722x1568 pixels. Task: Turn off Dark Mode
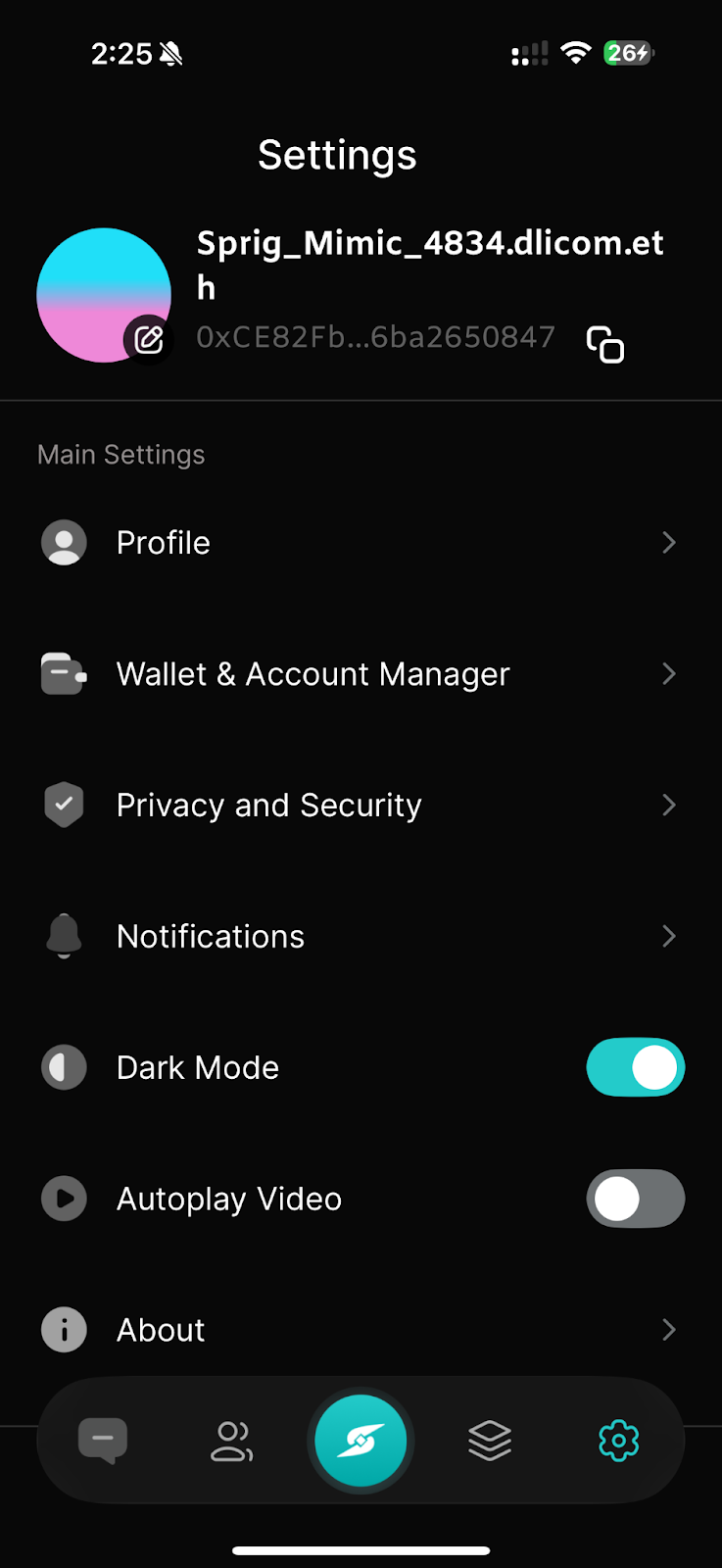[x=635, y=1067]
